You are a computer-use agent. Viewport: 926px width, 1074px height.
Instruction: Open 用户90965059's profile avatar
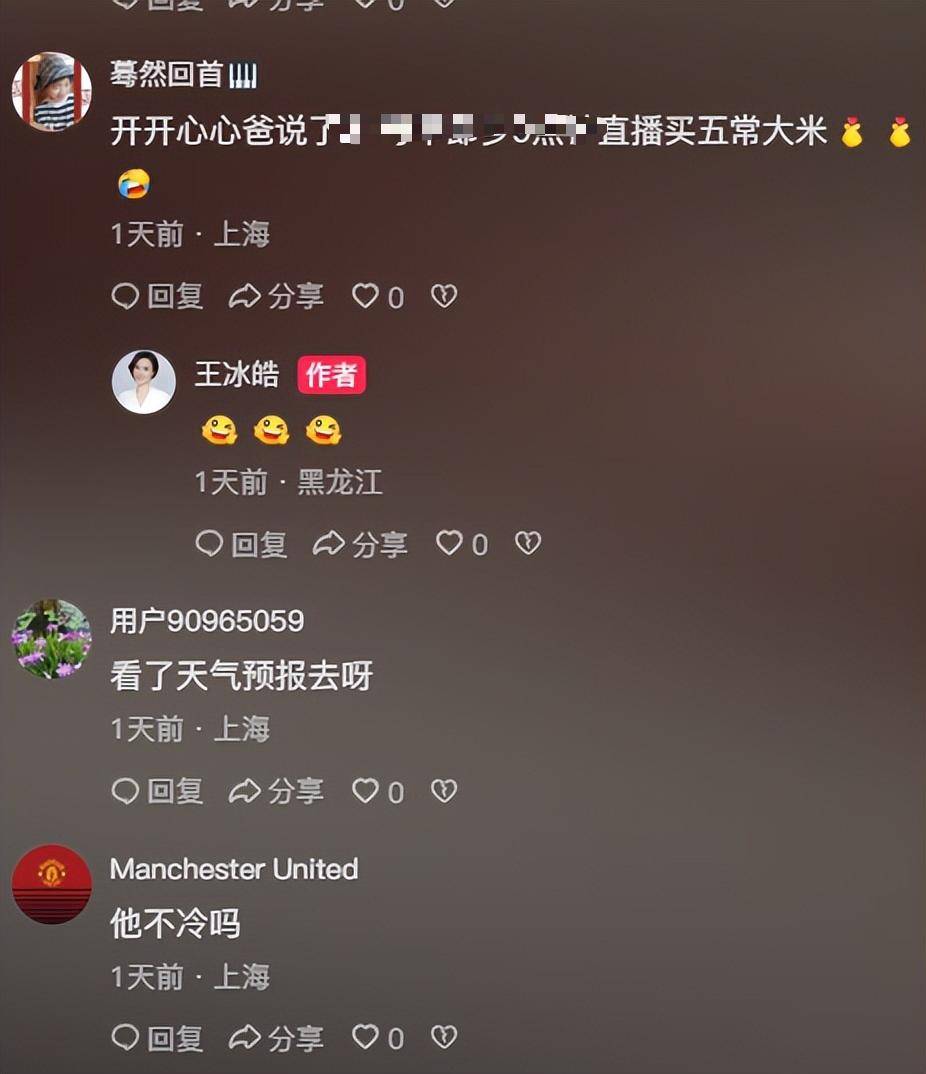(x=51, y=639)
